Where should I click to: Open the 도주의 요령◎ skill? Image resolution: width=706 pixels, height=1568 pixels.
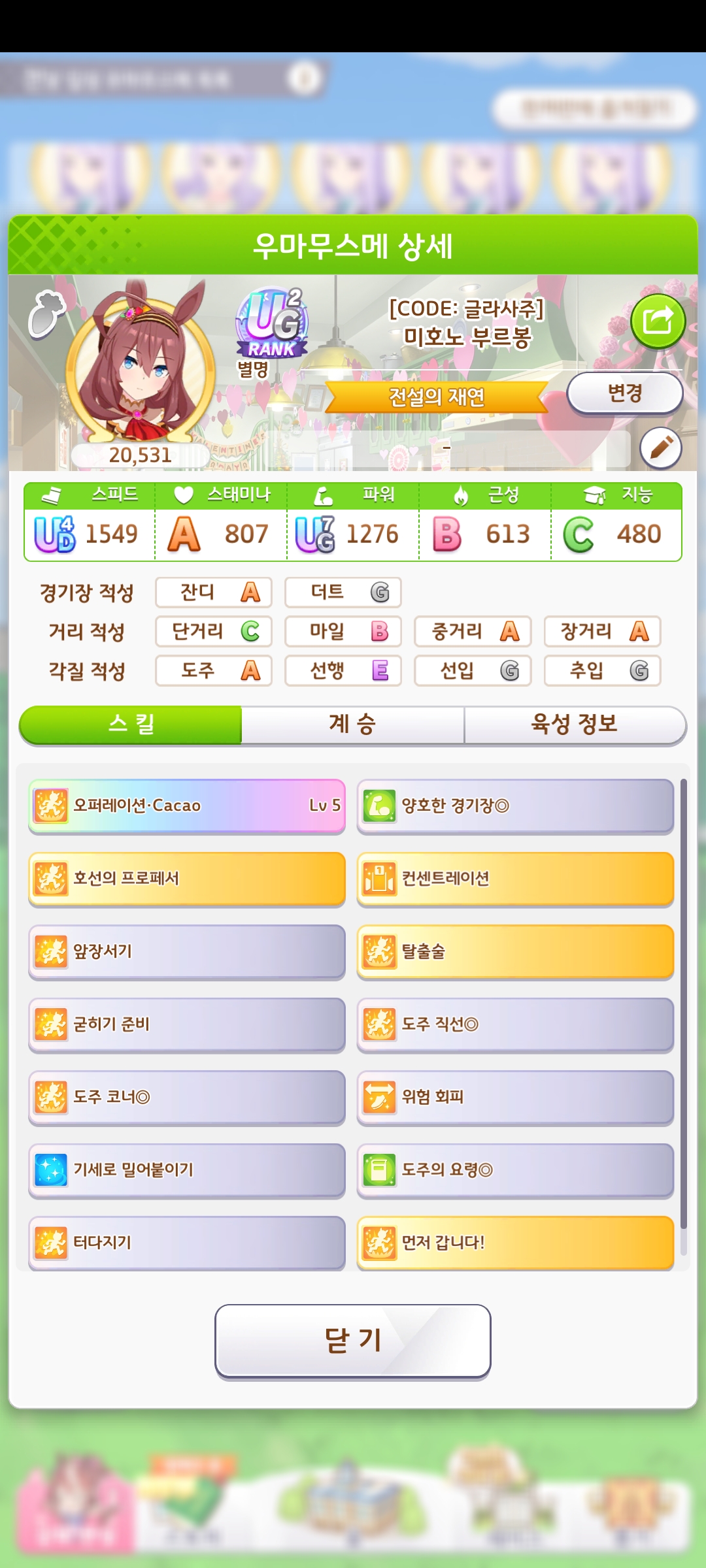[515, 1170]
